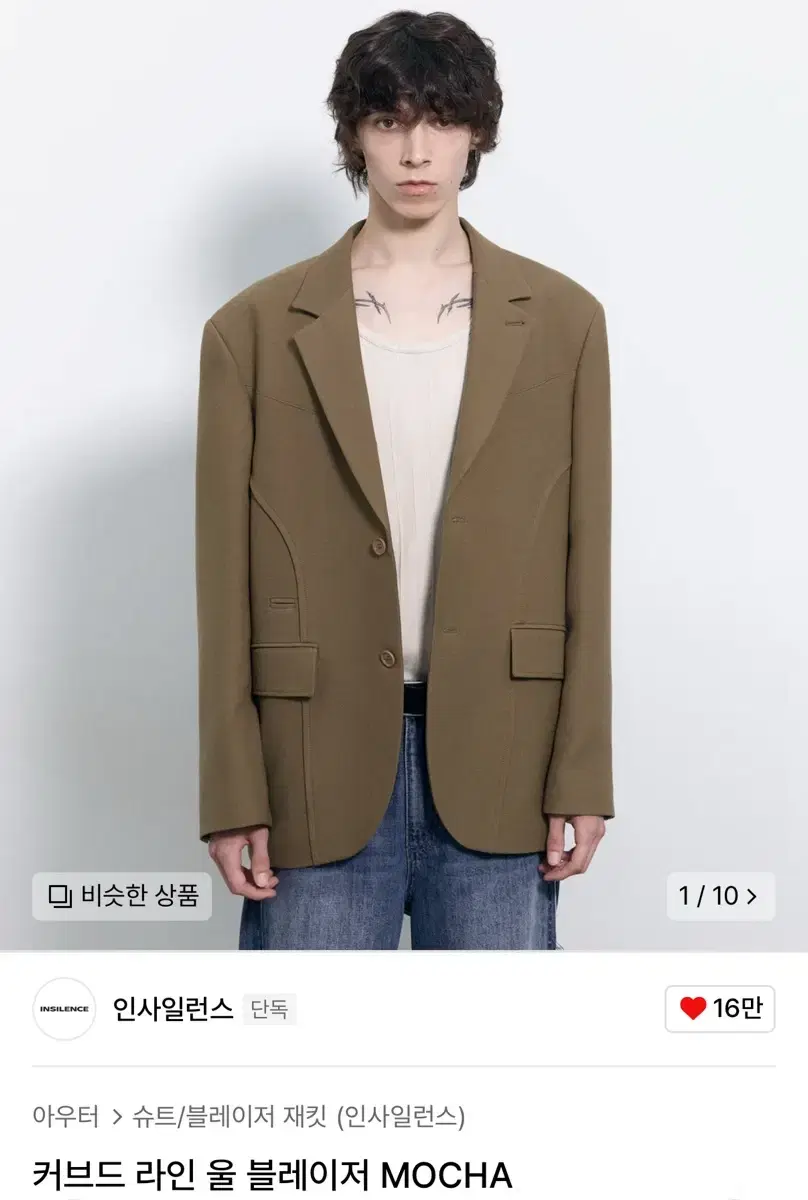Click the similar products overlay icon
This screenshot has height=1200, width=808.
(x=62, y=896)
